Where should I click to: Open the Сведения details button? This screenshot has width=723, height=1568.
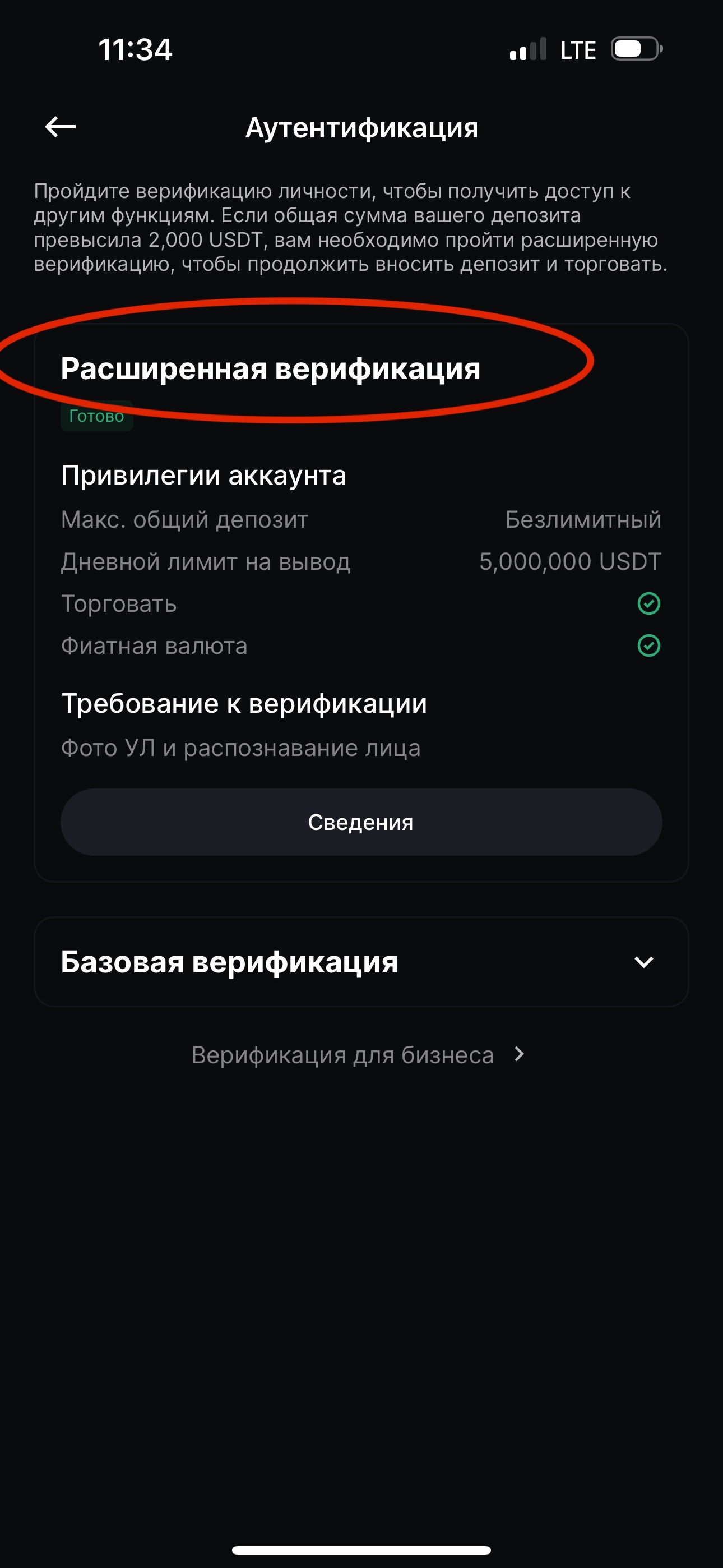tap(361, 822)
